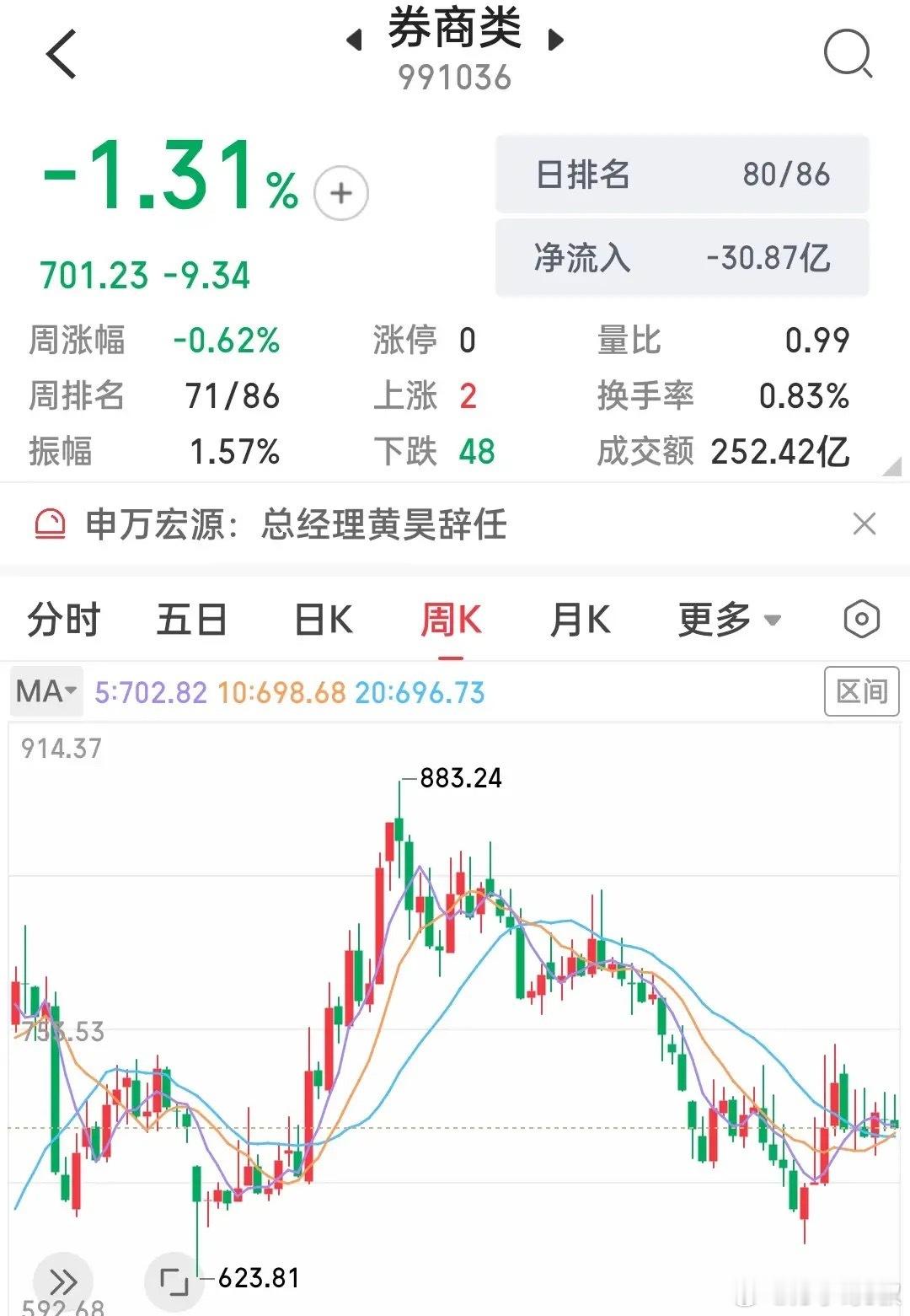This screenshot has height=1316, width=910.
Task: Open the search magnifier icon
Action: 848,54
